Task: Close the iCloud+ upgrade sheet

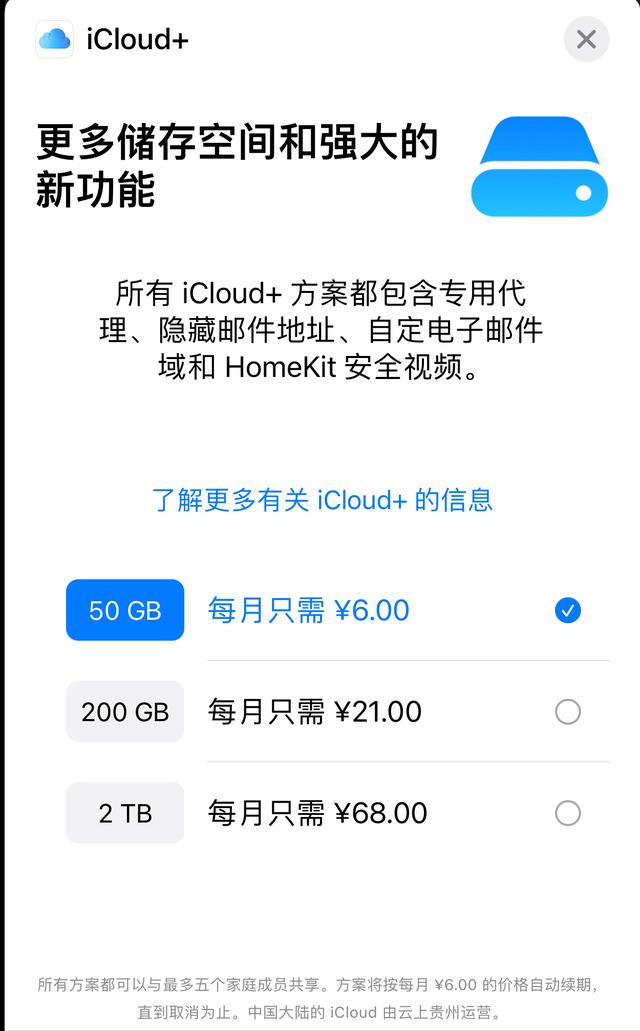Action: coord(586,39)
